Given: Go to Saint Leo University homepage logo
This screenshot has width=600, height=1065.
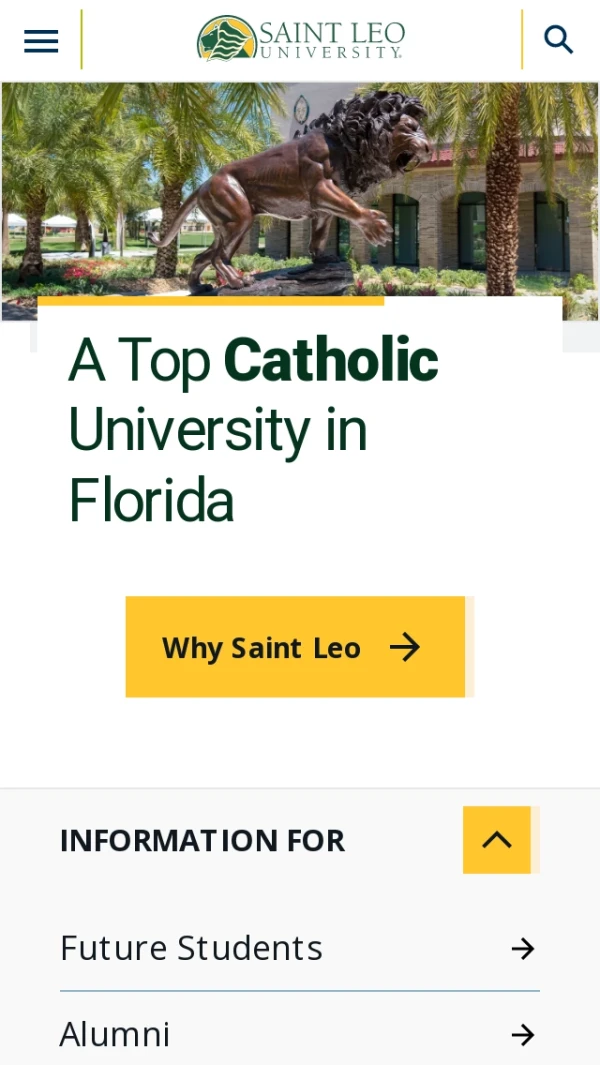Looking at the screenshot, I should pyautogui.click(x=301, y=39).
